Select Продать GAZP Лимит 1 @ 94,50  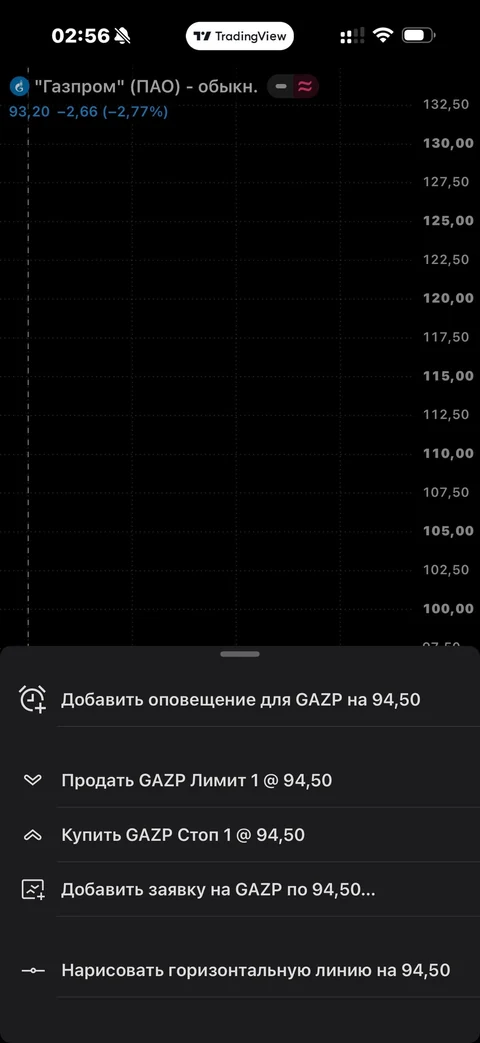(x=240, y=780)
